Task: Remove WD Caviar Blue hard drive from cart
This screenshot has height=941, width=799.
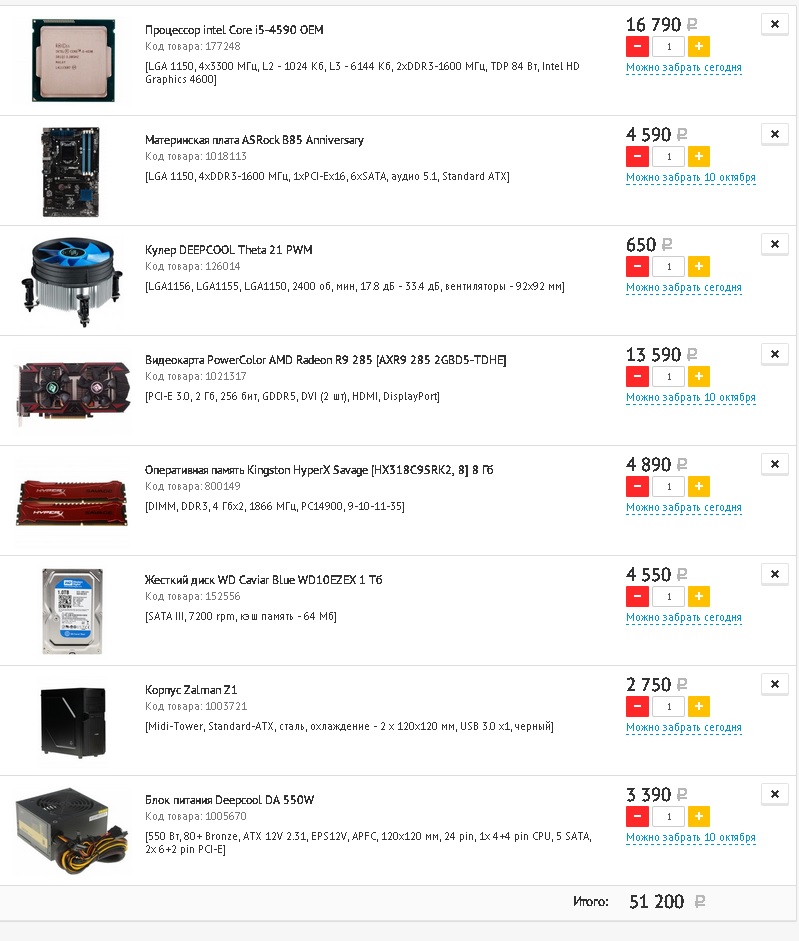Action: point(774,574)
